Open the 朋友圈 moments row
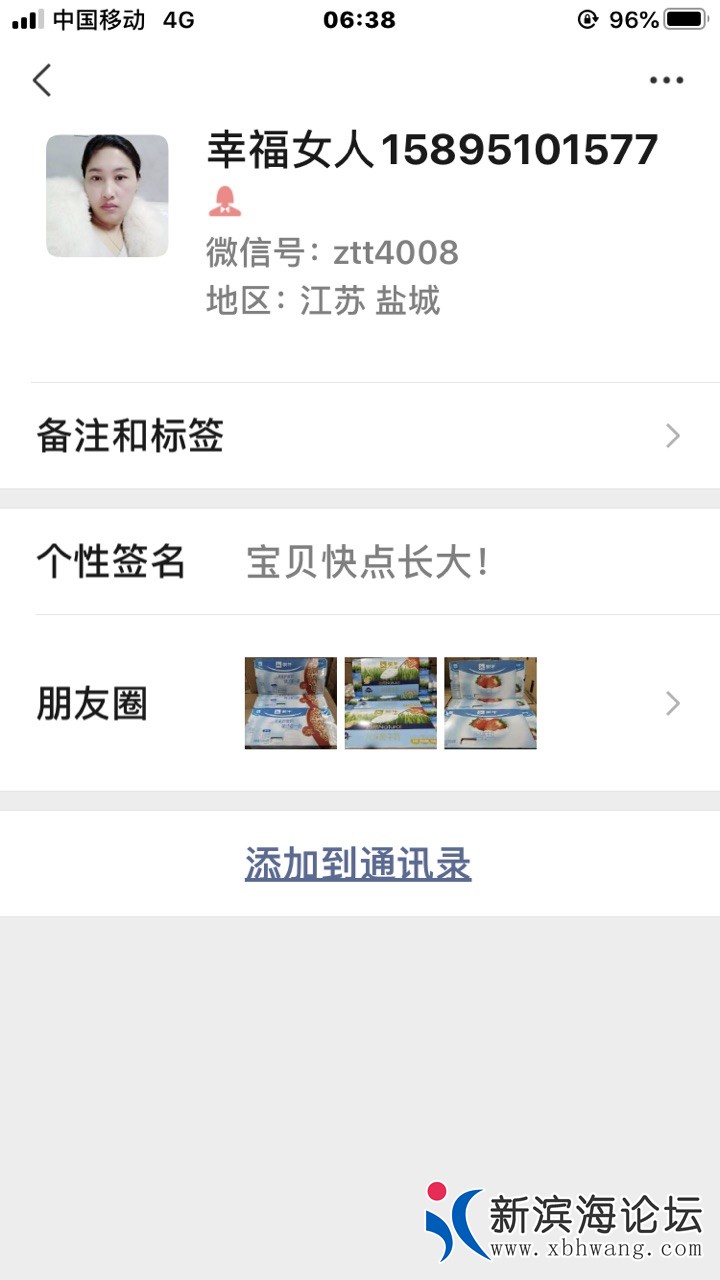720x1280 pixels. coord(360,704)
